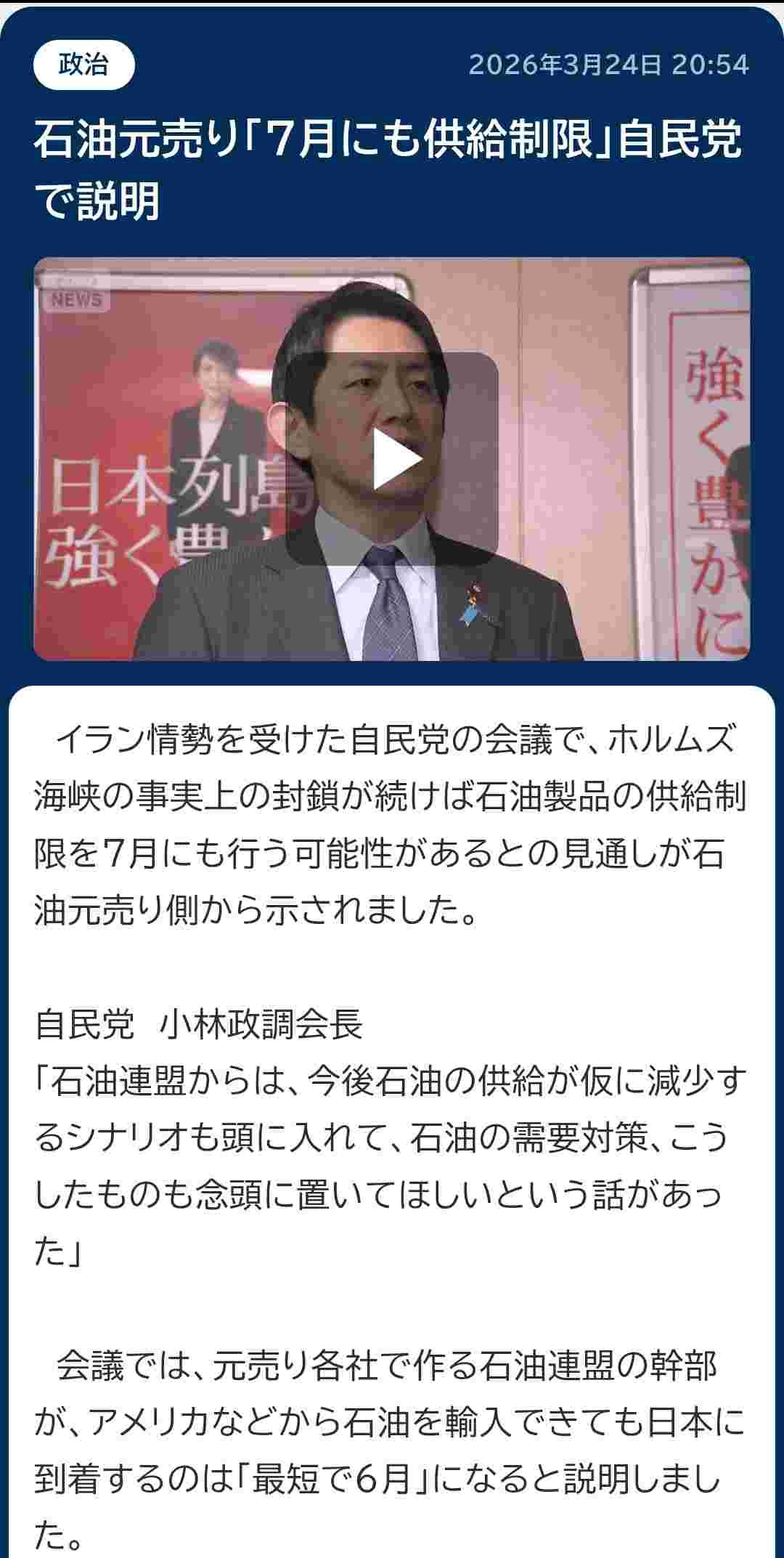Play the news video
The image size is (784, 1558).
coord(393,459)
